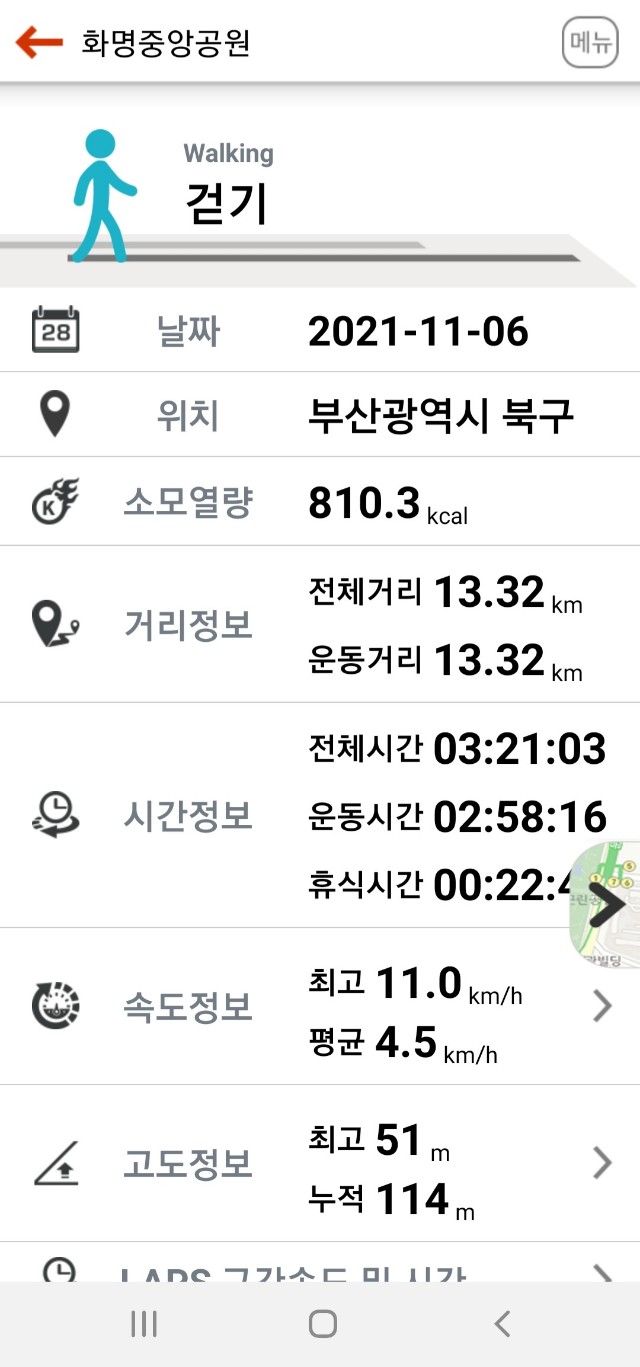The image size is (640, 1367).
Task: Tap the system home button
Action: tap(322, 1324)
